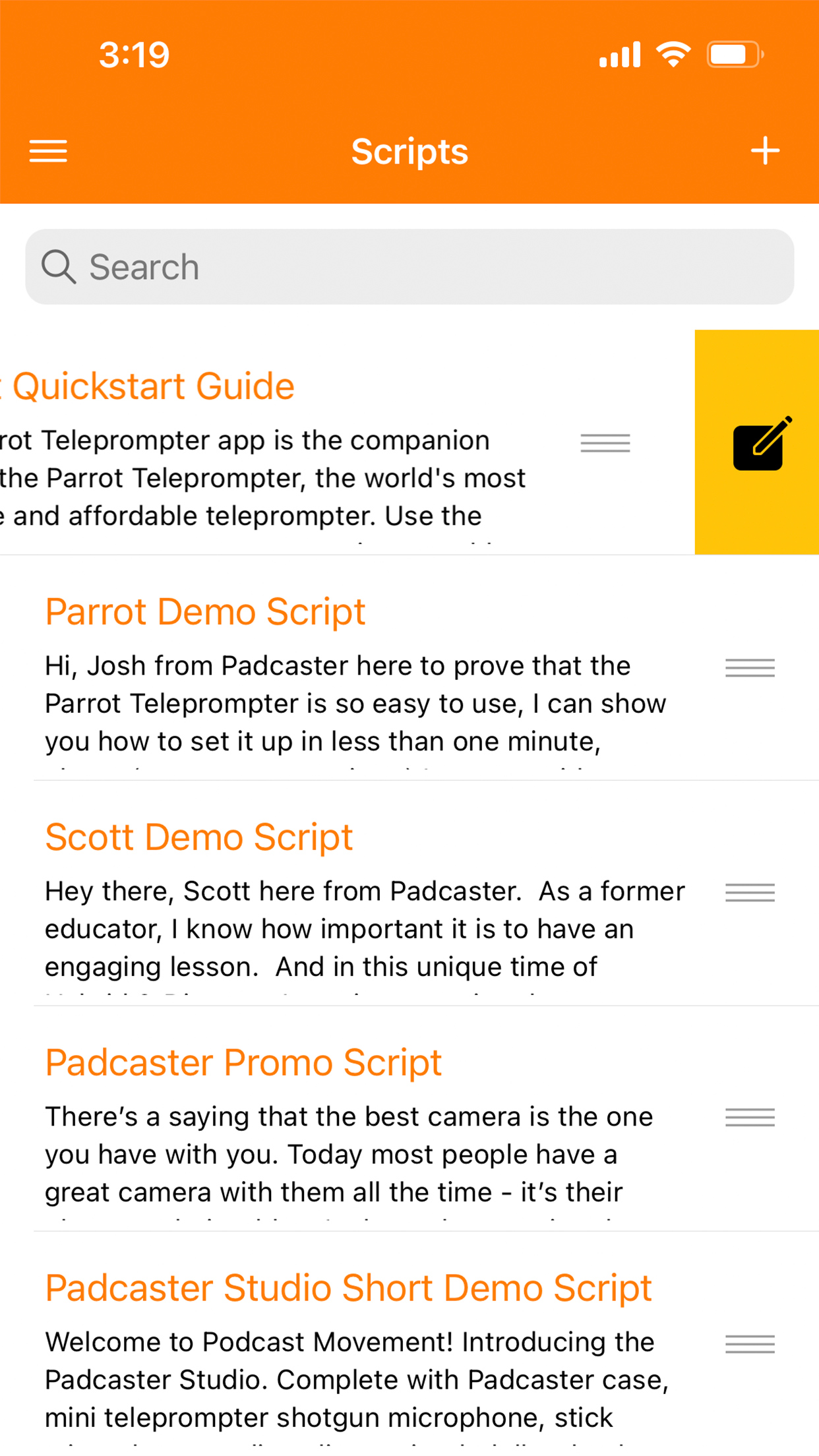Edit the Quickstart Guide script
819x1456 pixels.
757,442
